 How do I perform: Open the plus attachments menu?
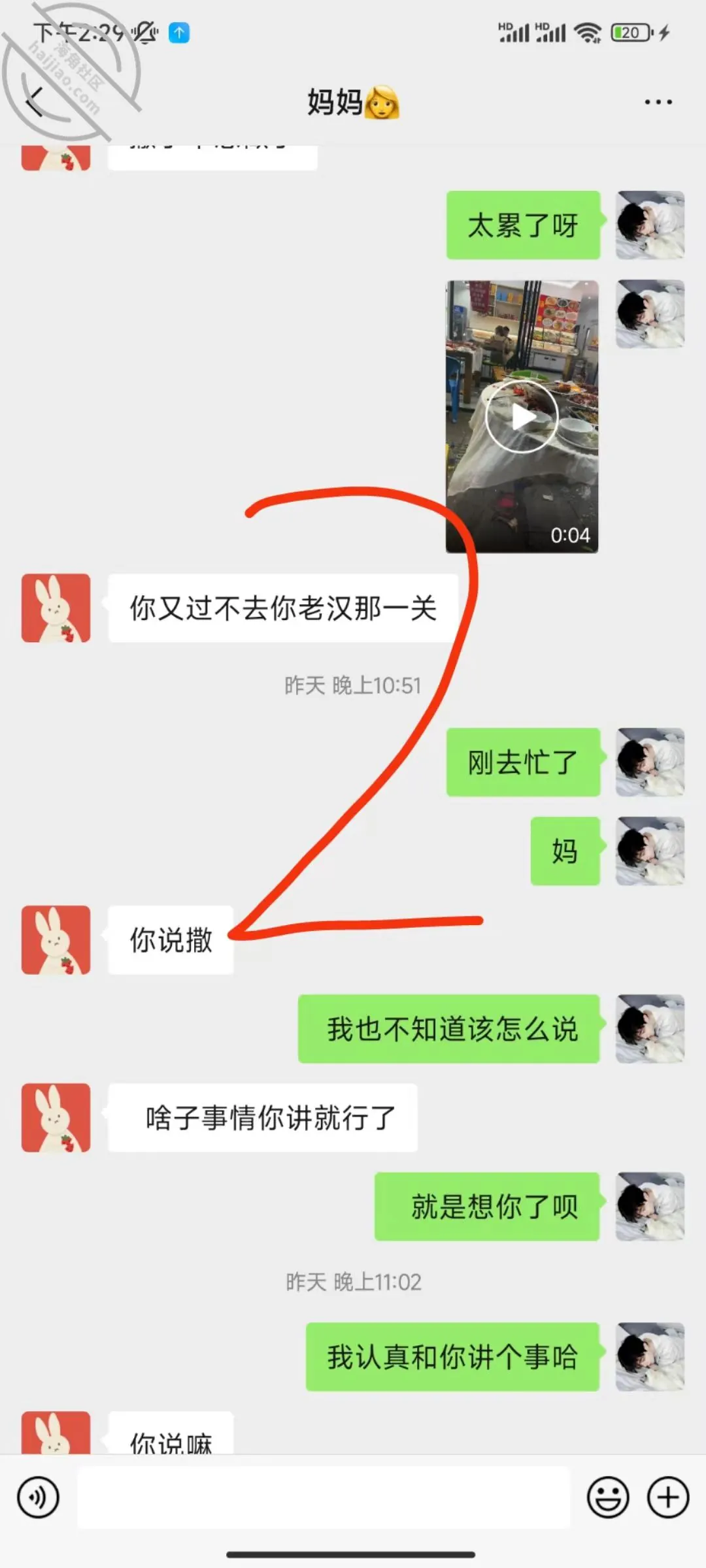point(668,1497)
